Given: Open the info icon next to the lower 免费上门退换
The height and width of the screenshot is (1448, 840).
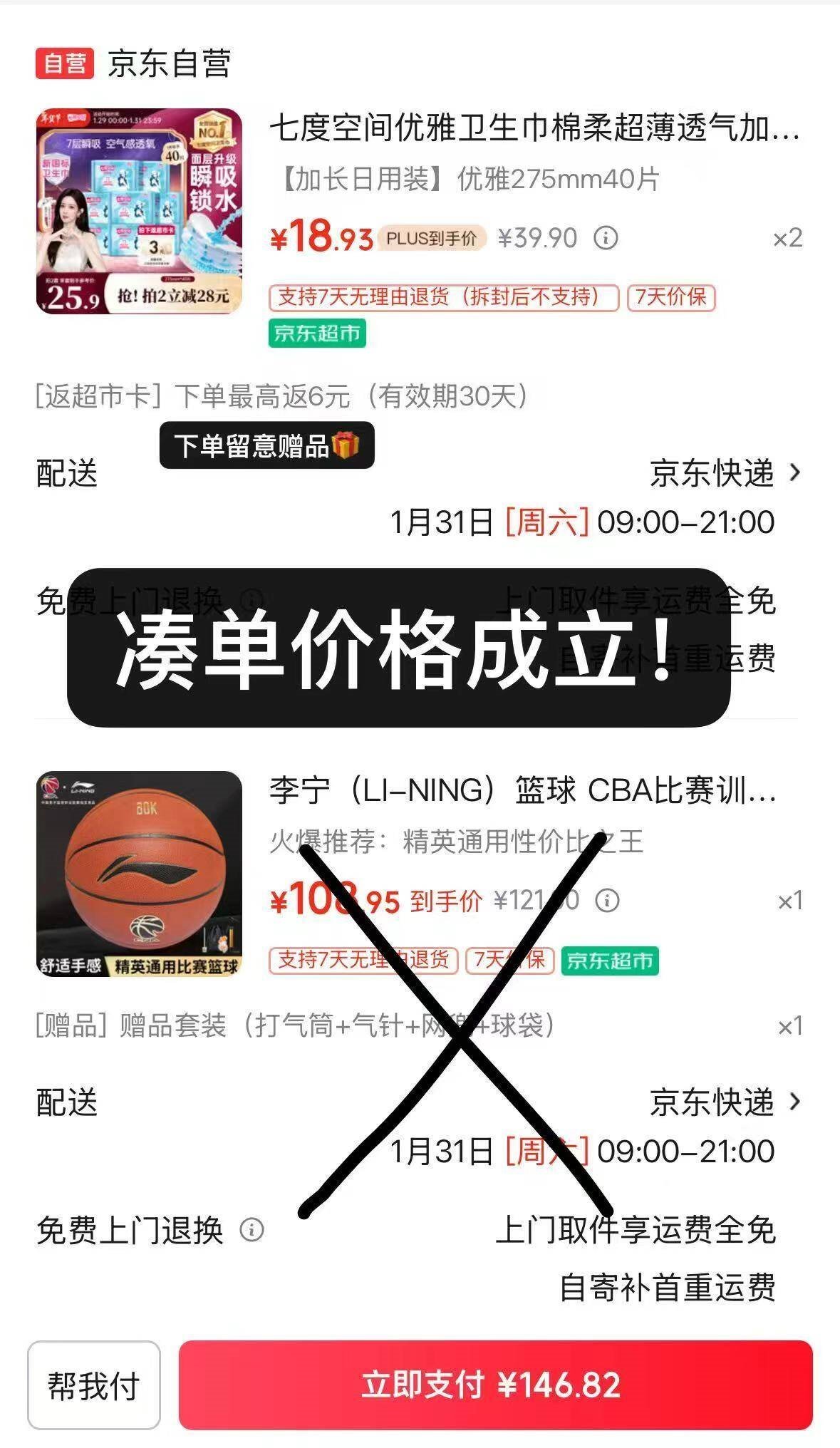Looking at the screenshot, I should 252,1230.
